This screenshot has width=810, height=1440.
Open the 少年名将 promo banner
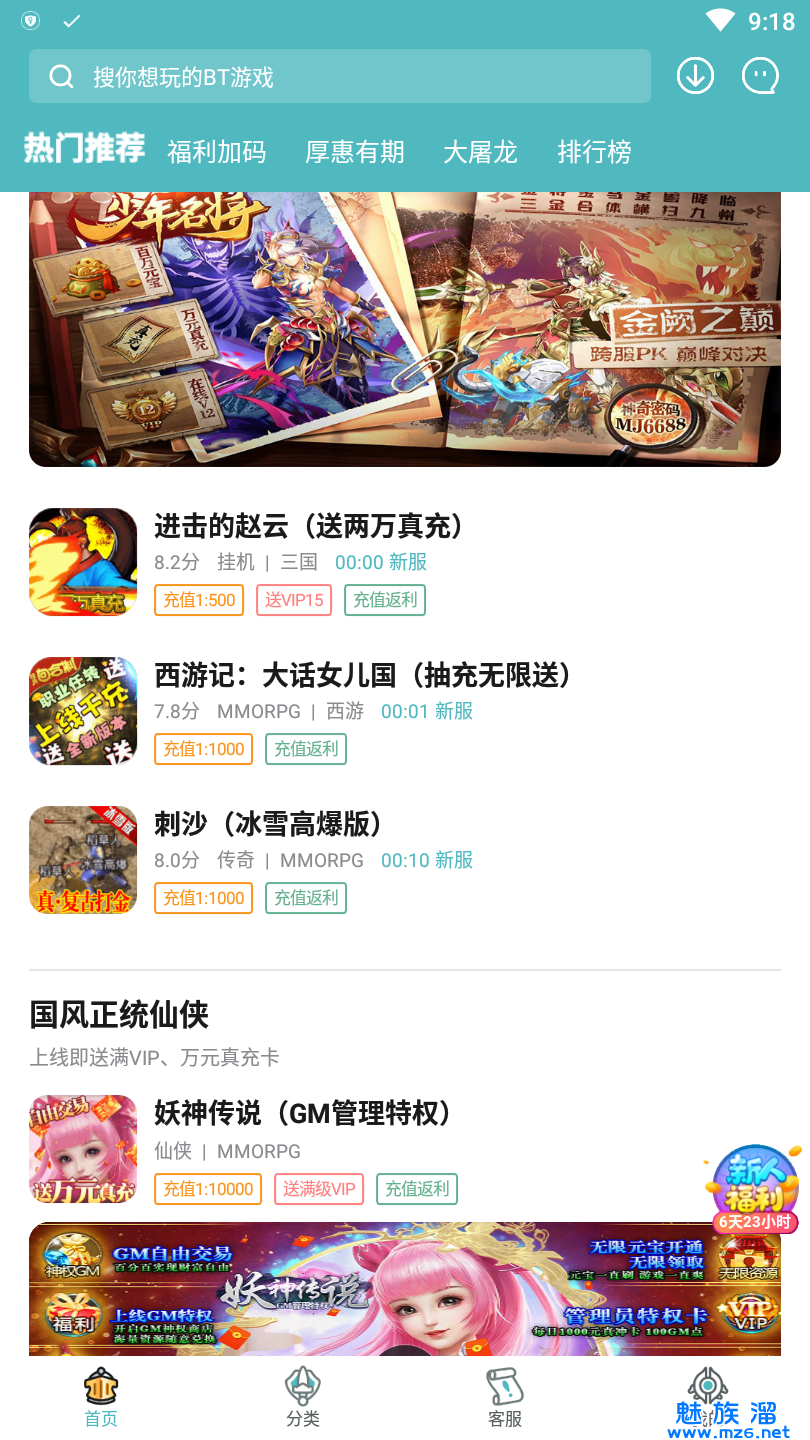(404, 328)
